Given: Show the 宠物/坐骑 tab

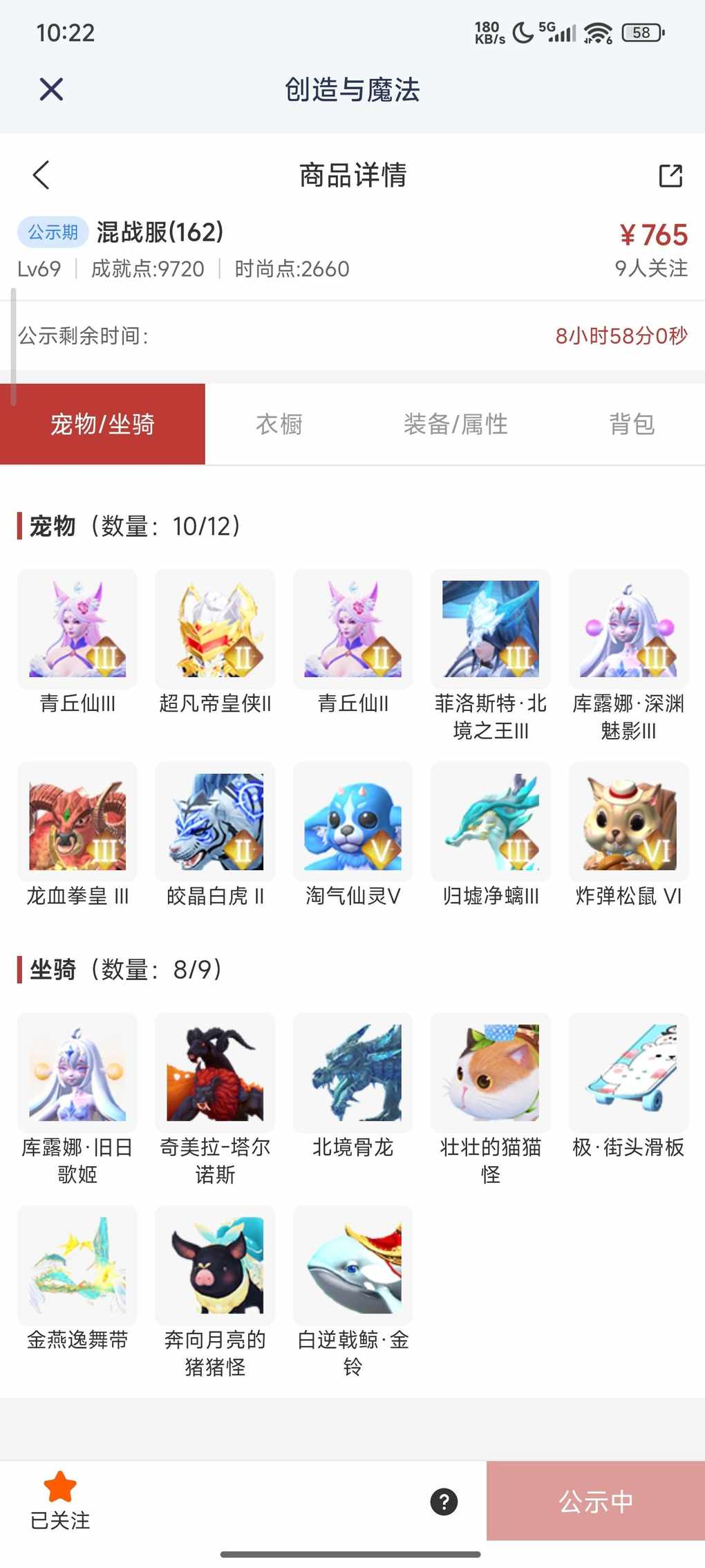Looking at the screenshot, I should coord(102,424).
